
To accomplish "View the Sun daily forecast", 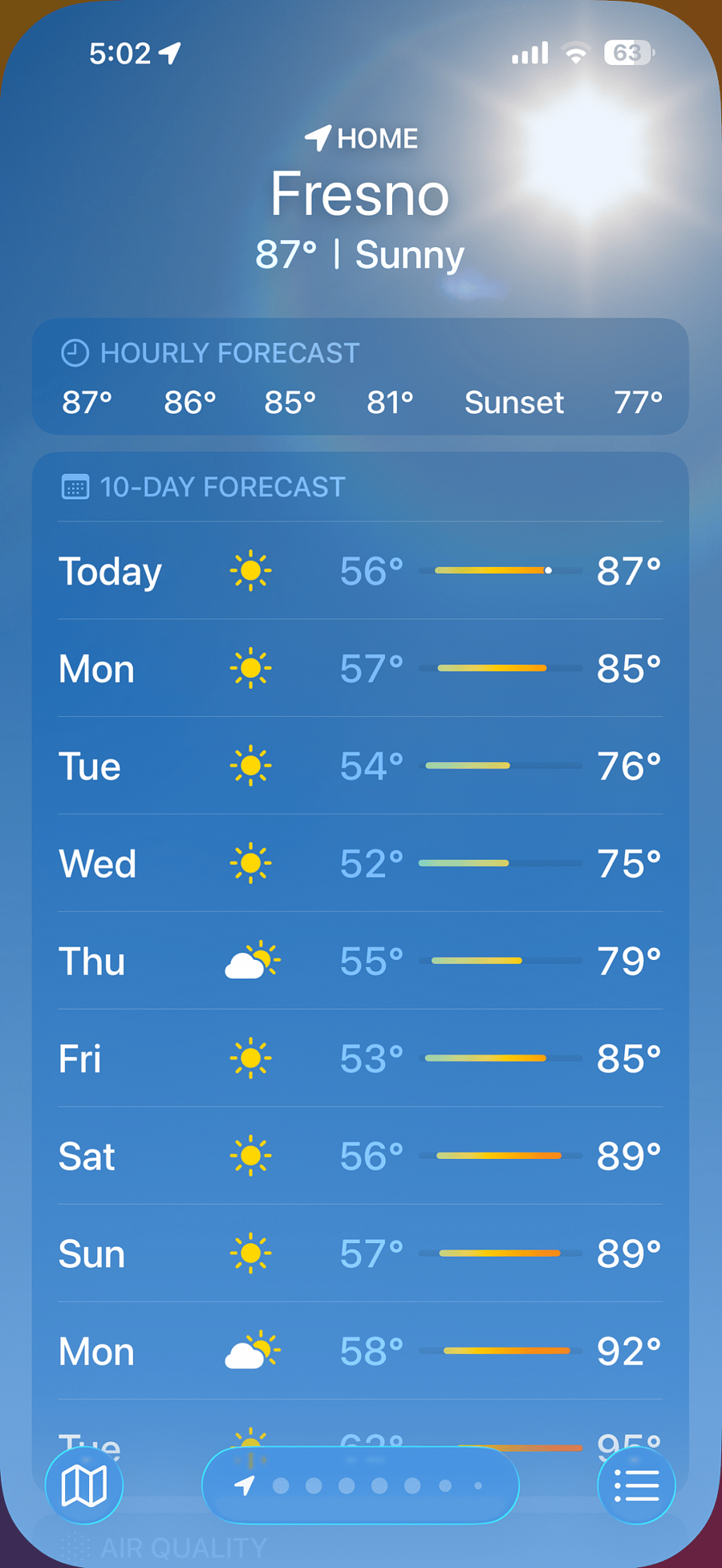I will [360, 1254].
